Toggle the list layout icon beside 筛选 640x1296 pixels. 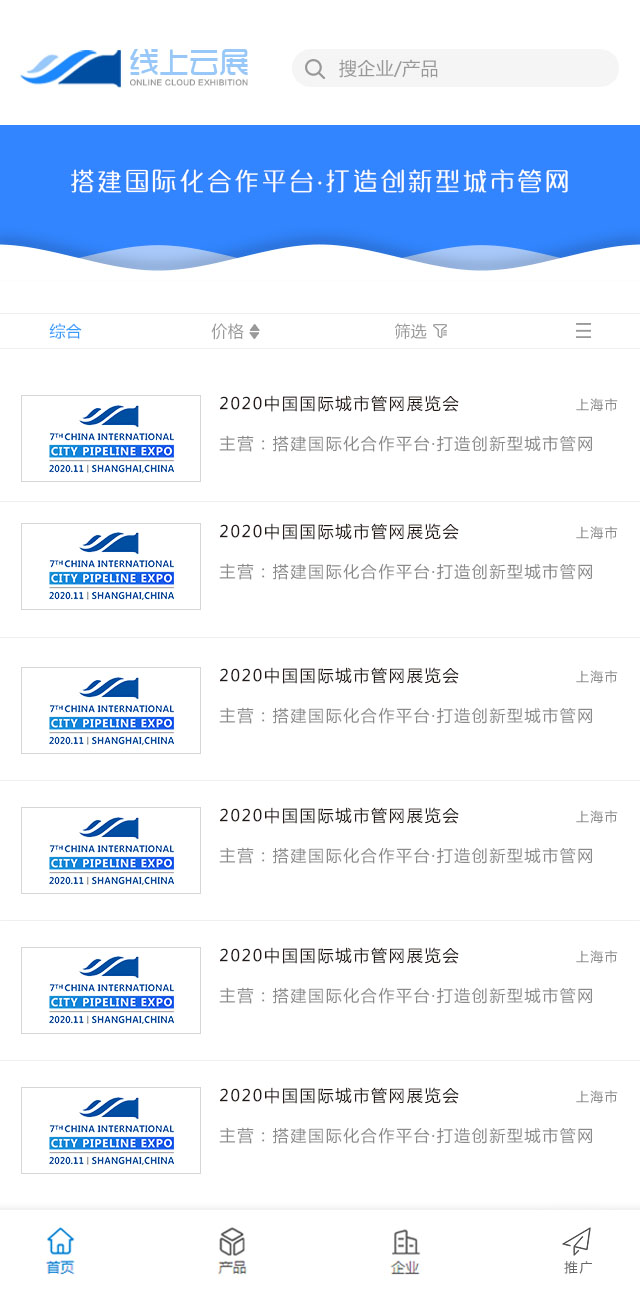583,332
